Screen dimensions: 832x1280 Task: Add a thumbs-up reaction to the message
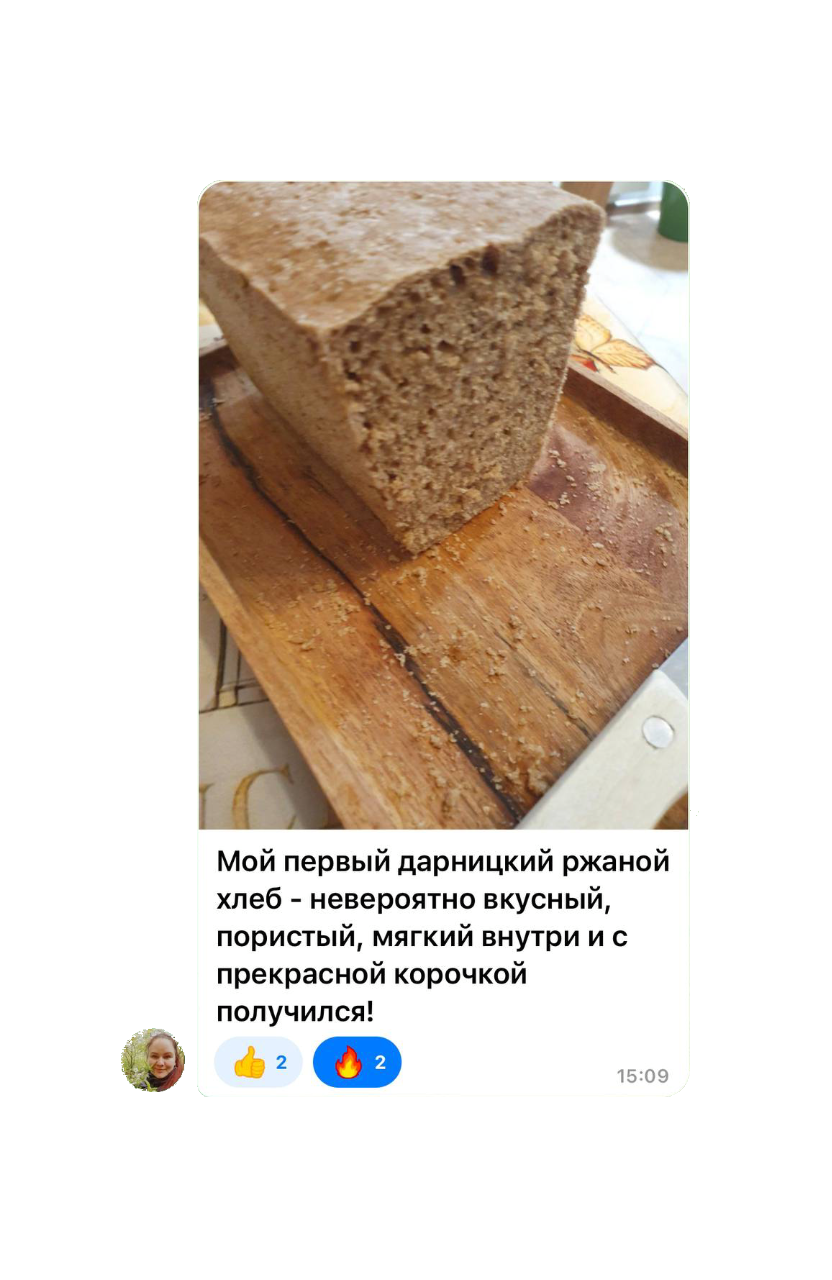(258, 1062)
